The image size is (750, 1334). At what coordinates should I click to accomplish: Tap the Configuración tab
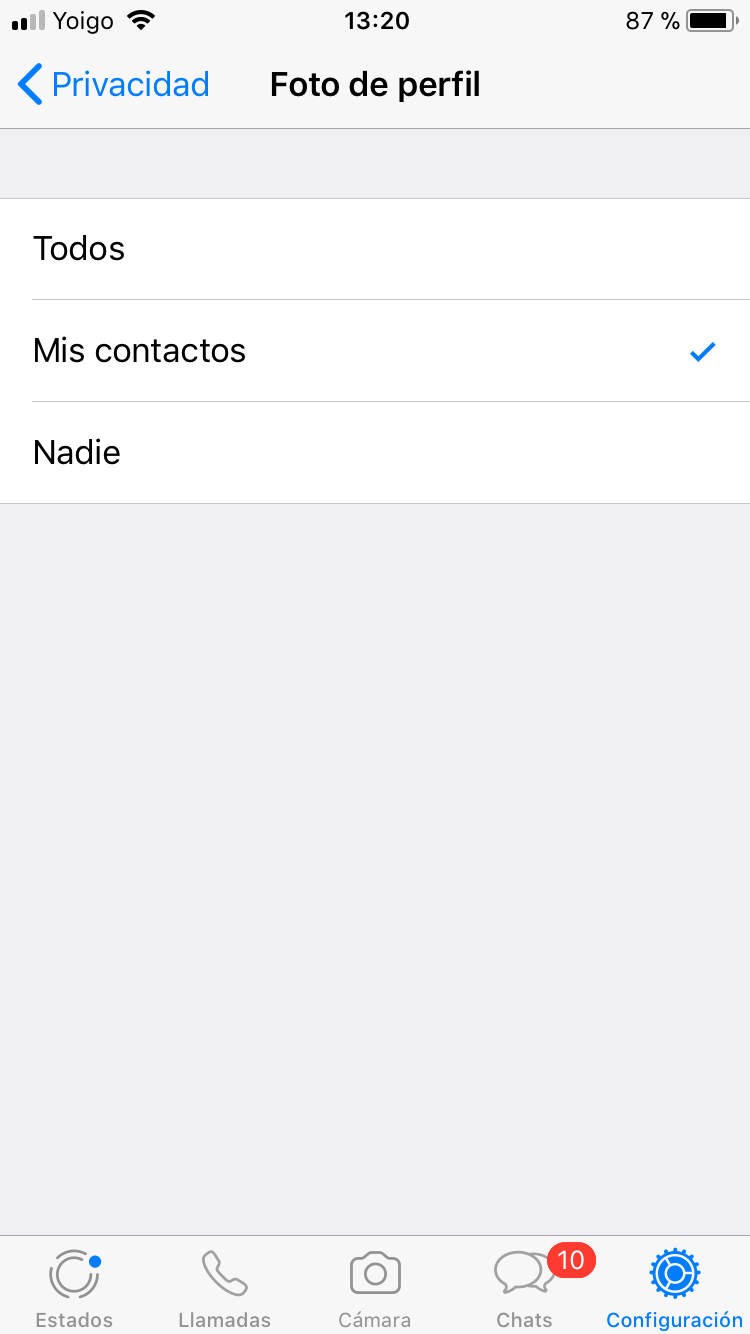[x=675, y=1288]
